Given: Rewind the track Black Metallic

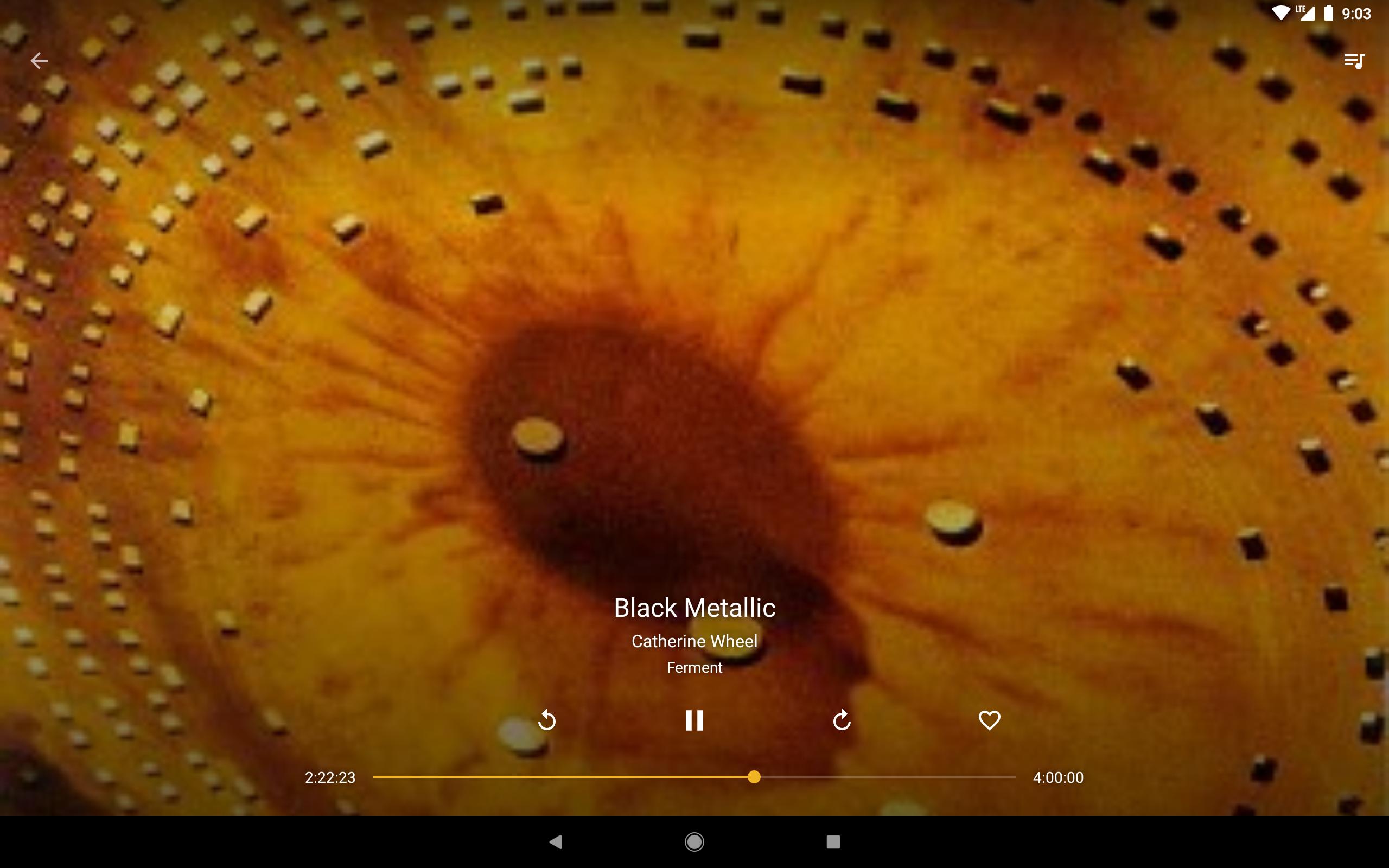Looking at the screenshot, I should [546, 720].
